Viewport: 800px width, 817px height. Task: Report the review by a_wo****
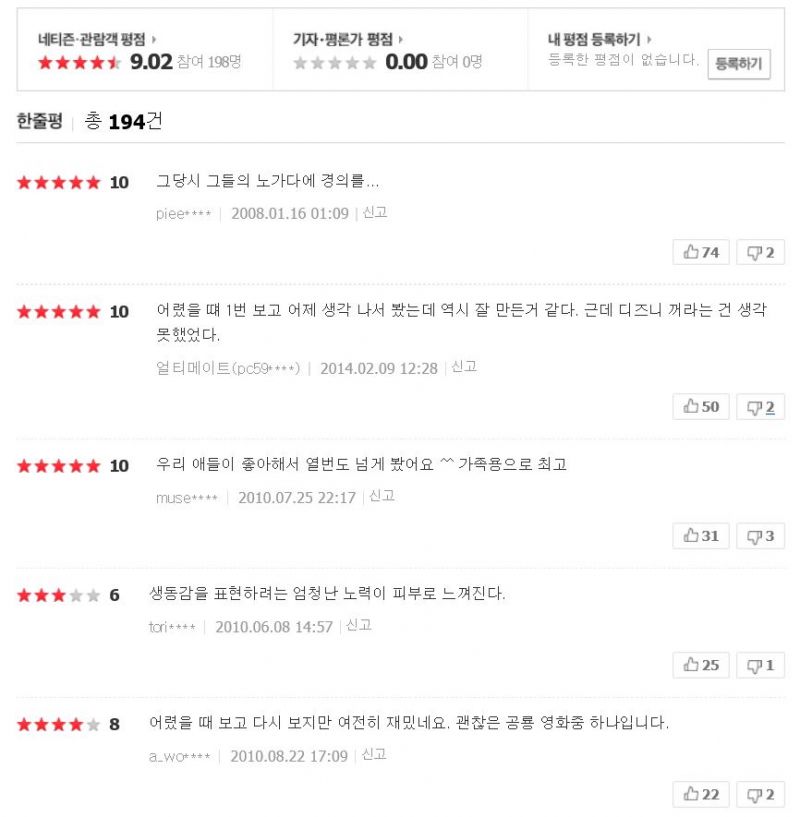(374, 755)
